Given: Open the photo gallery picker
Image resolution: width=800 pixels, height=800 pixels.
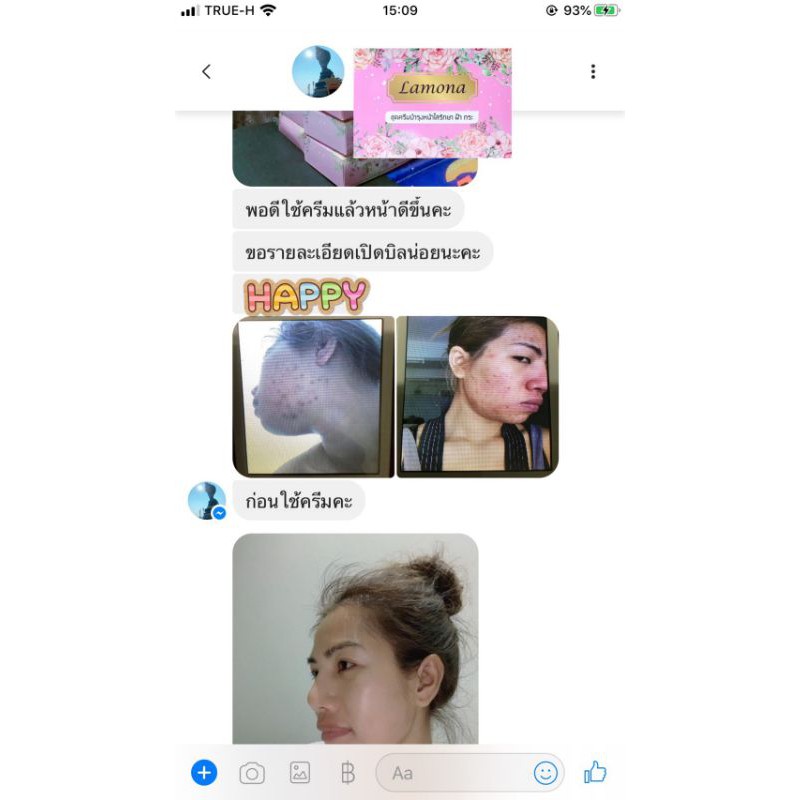Looking at the screenshot, I should pos(299,773).
